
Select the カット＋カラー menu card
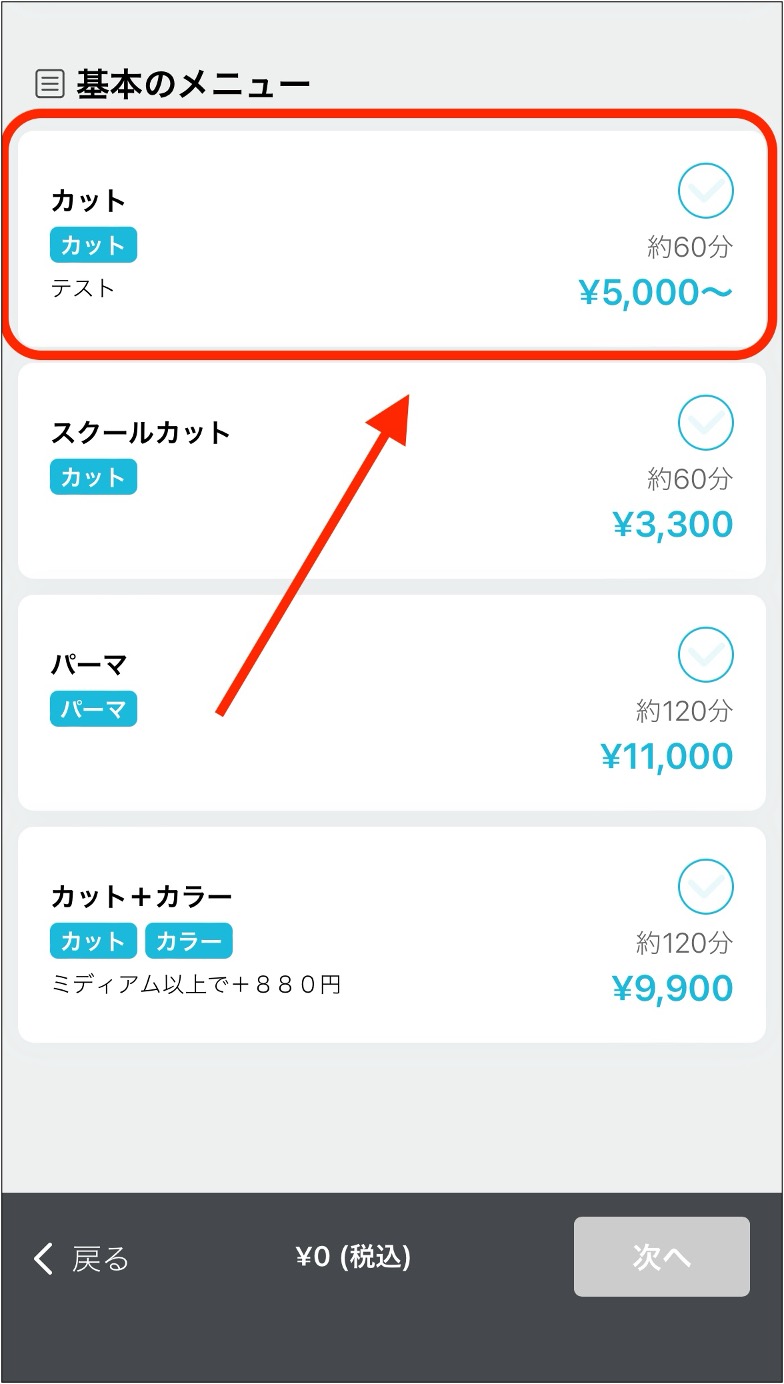click(390, 934)
